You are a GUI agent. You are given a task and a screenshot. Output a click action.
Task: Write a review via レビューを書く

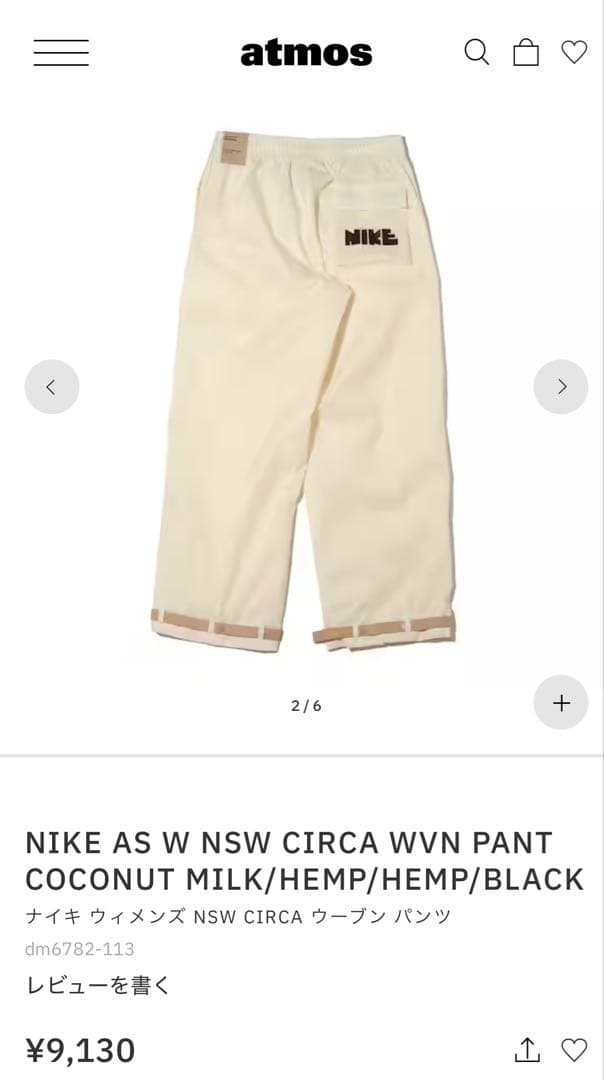coord(98,985)
